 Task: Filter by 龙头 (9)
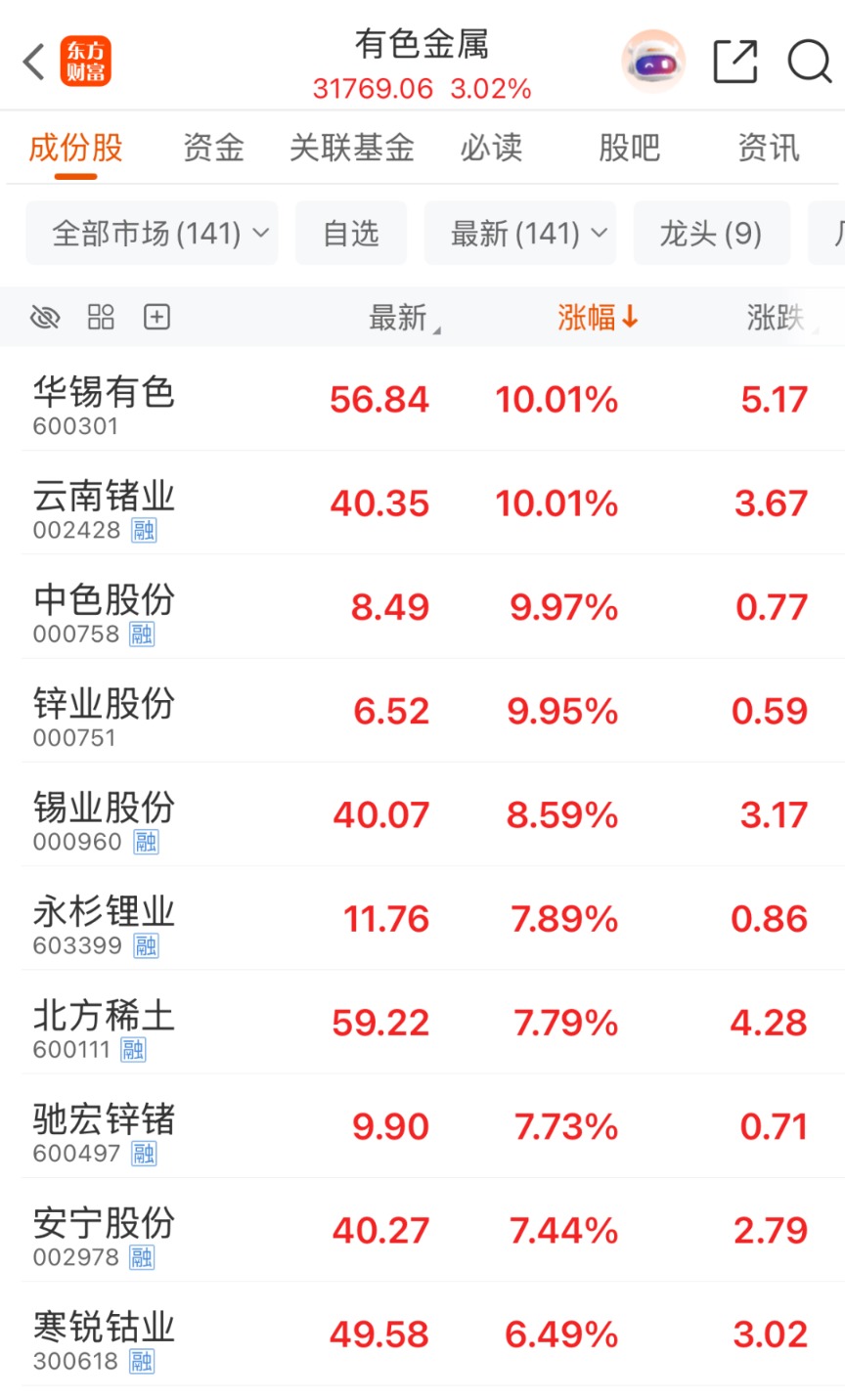(x=711, y=234)
